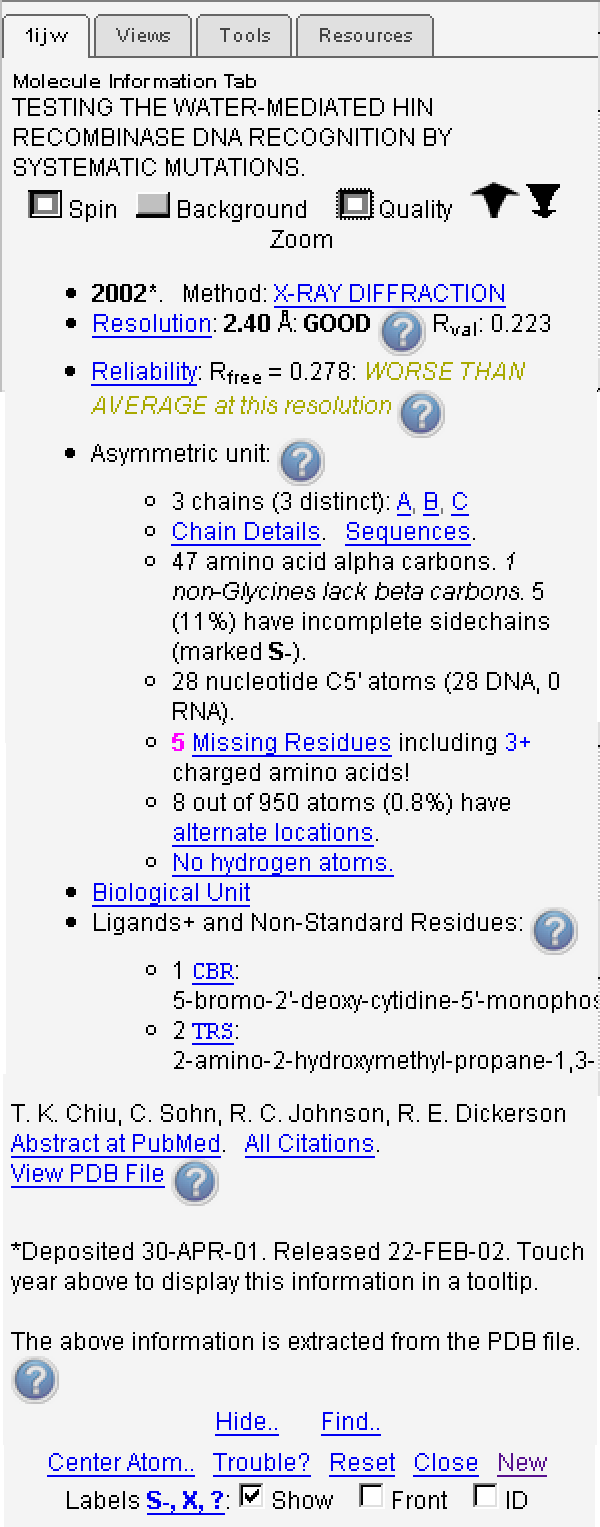The width and height of the screenshot is (600, 1527).
Task: Select the Resources tab
Action: pyautogui.click(x=365, y=36)
